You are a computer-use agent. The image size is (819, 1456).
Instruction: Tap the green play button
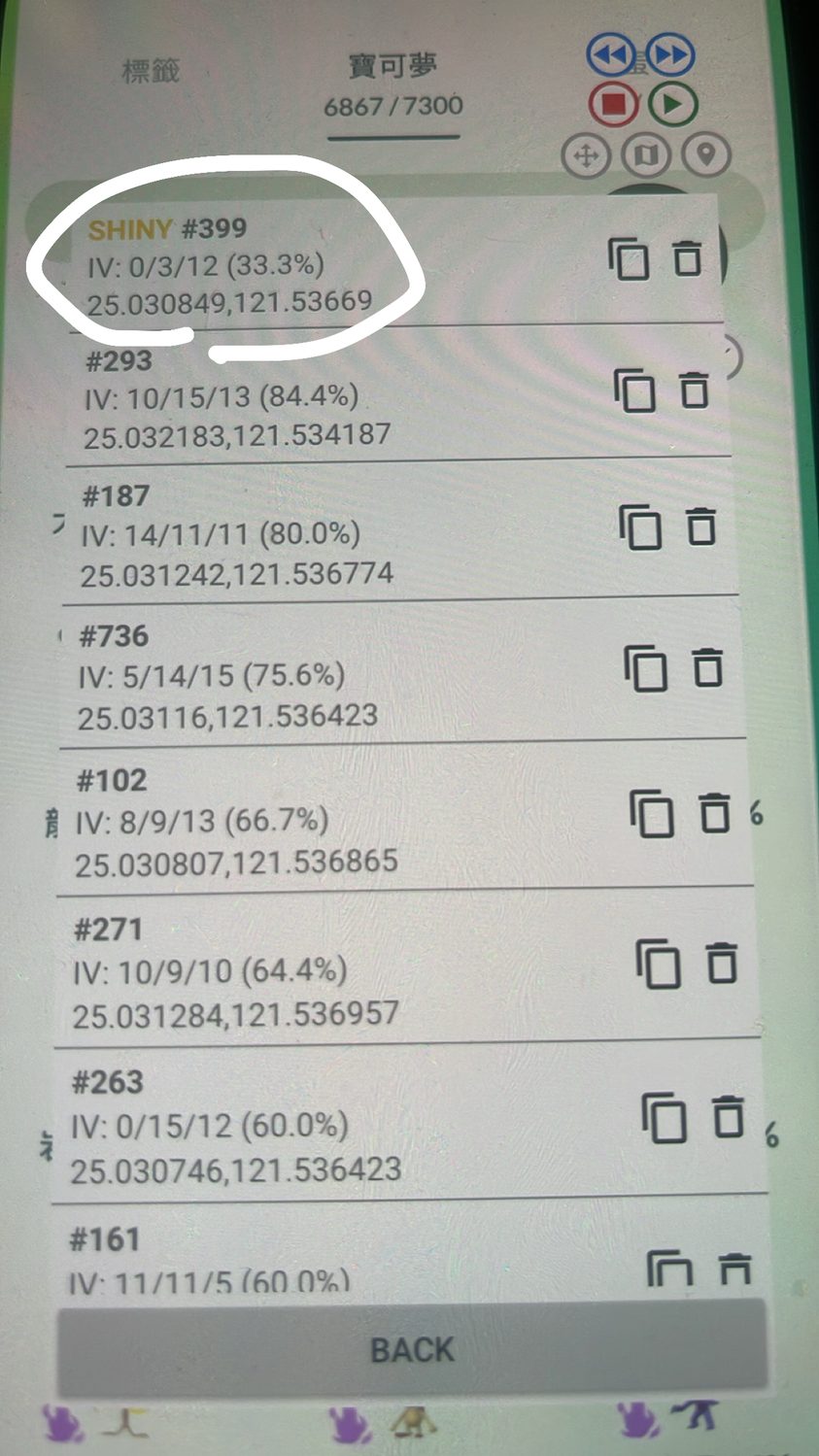[672, 103]
